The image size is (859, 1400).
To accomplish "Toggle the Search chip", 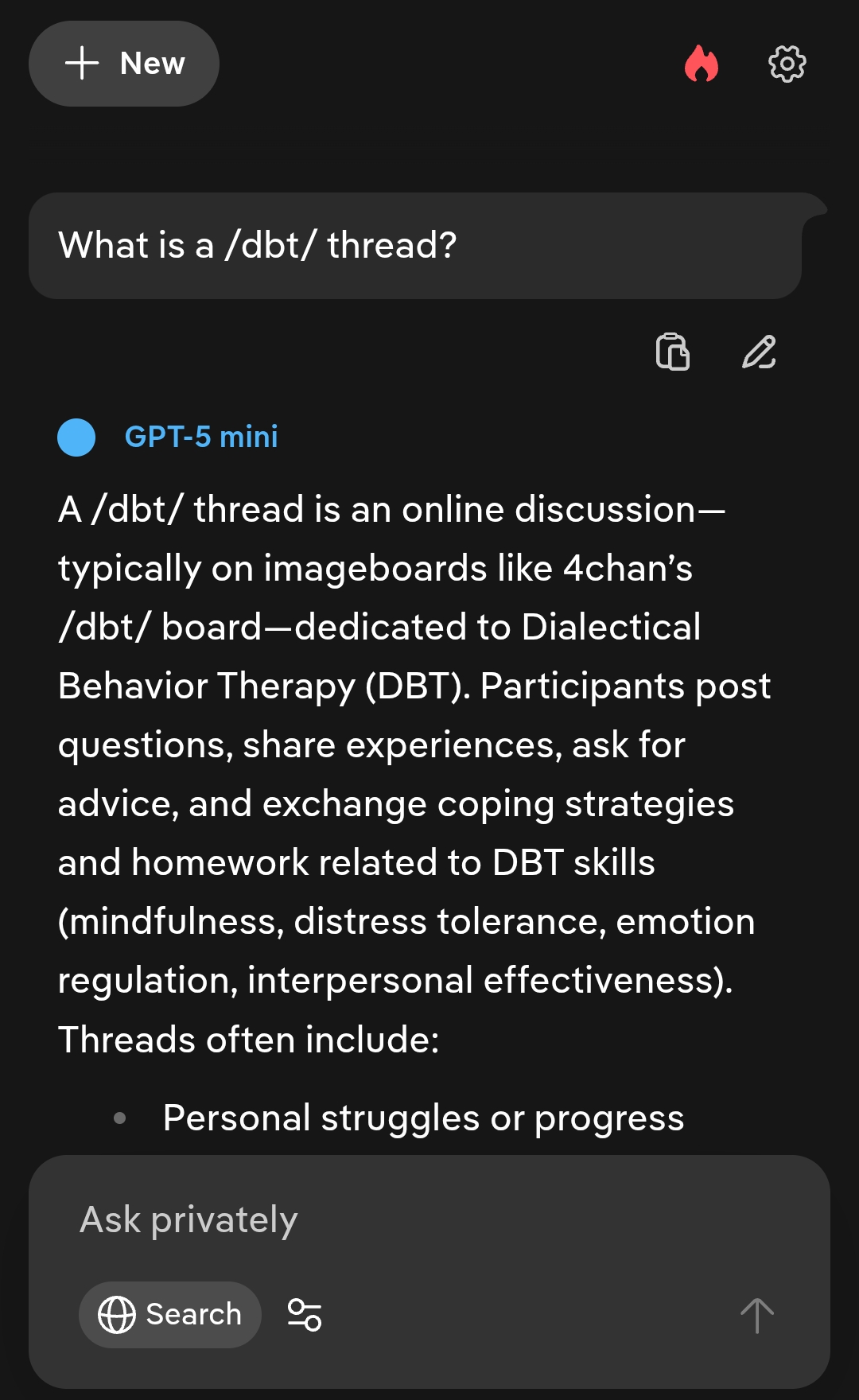I will [x=170, y=1314].
